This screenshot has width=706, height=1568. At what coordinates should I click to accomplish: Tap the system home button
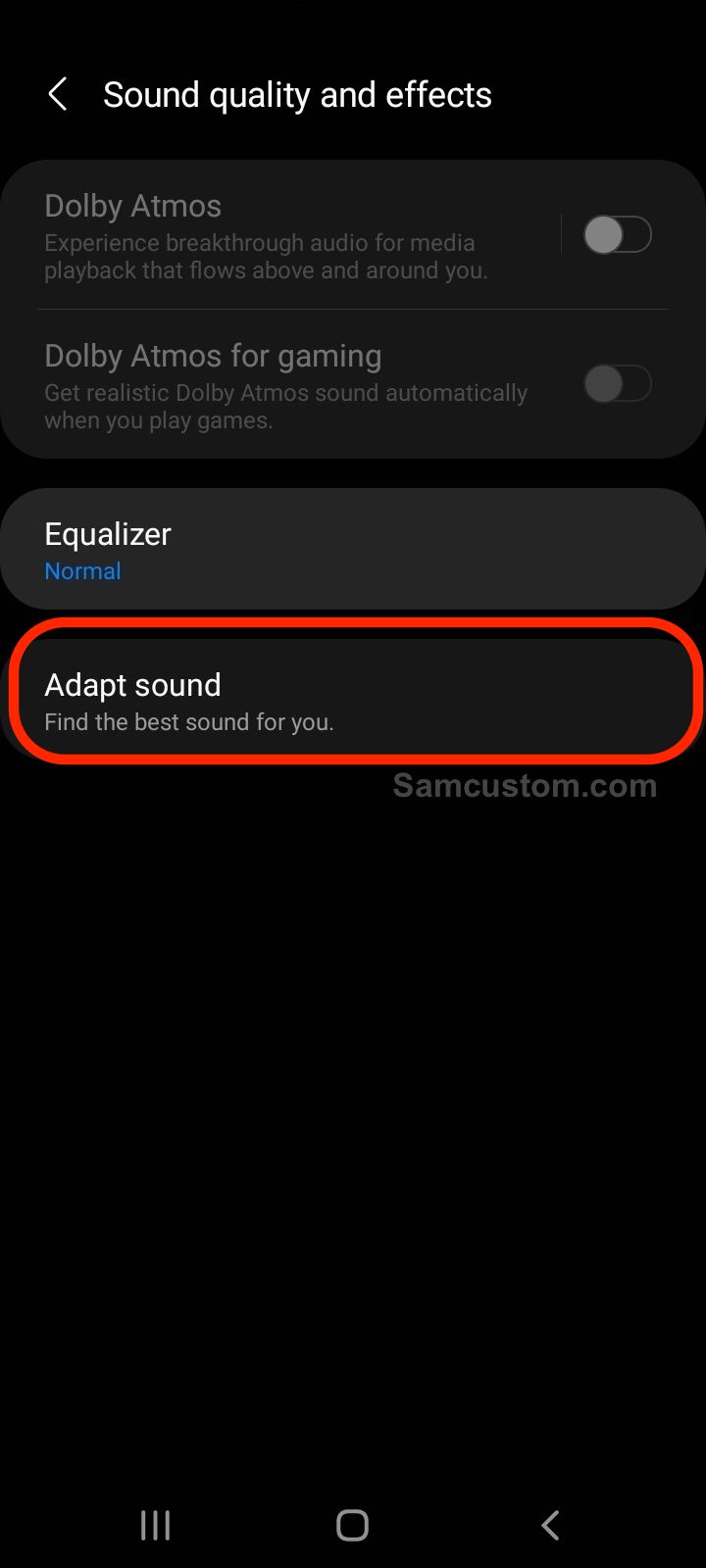[x=352, y=1525]
